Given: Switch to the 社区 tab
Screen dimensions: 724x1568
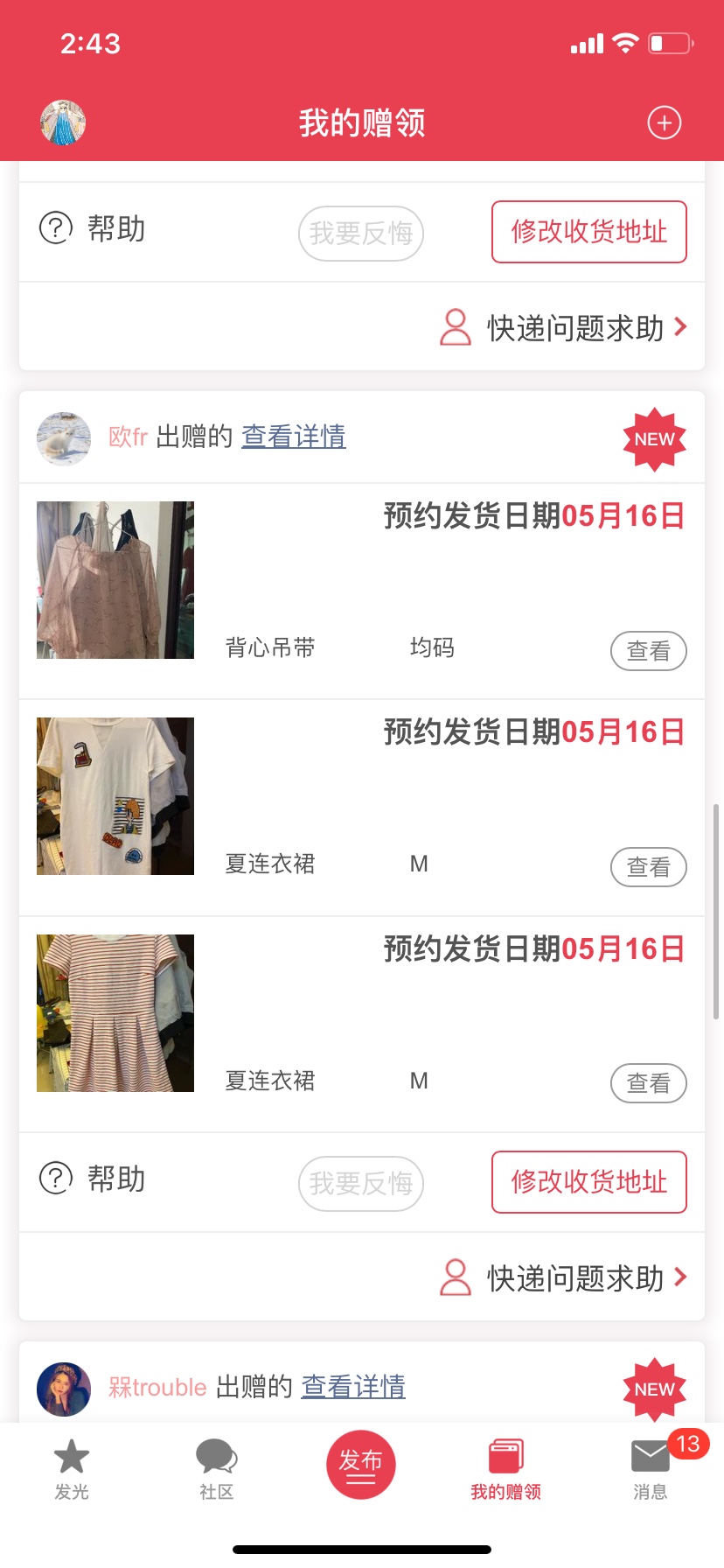Looking at the screenshot, I should coord(216,1466).
